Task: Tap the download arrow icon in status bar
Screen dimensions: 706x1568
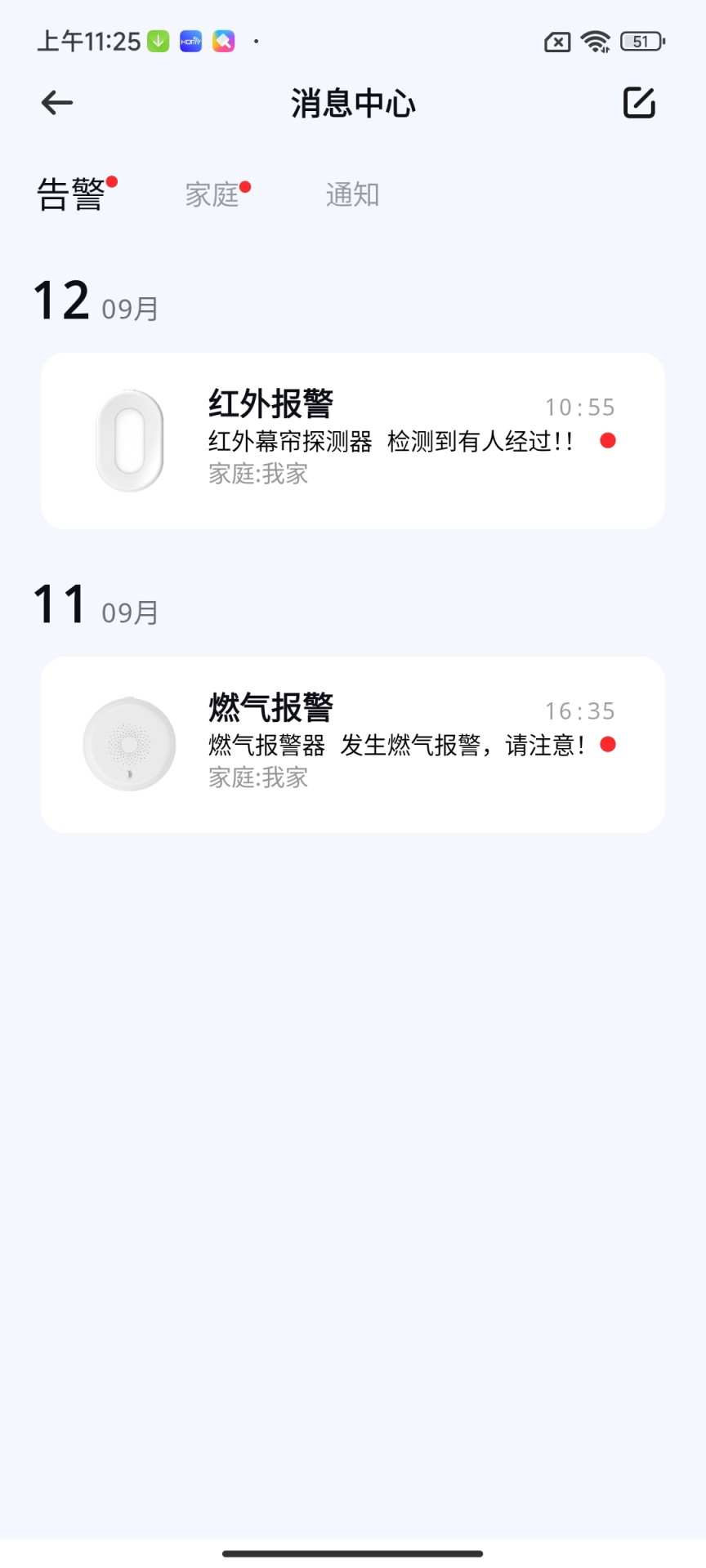Action: (158, 40)
